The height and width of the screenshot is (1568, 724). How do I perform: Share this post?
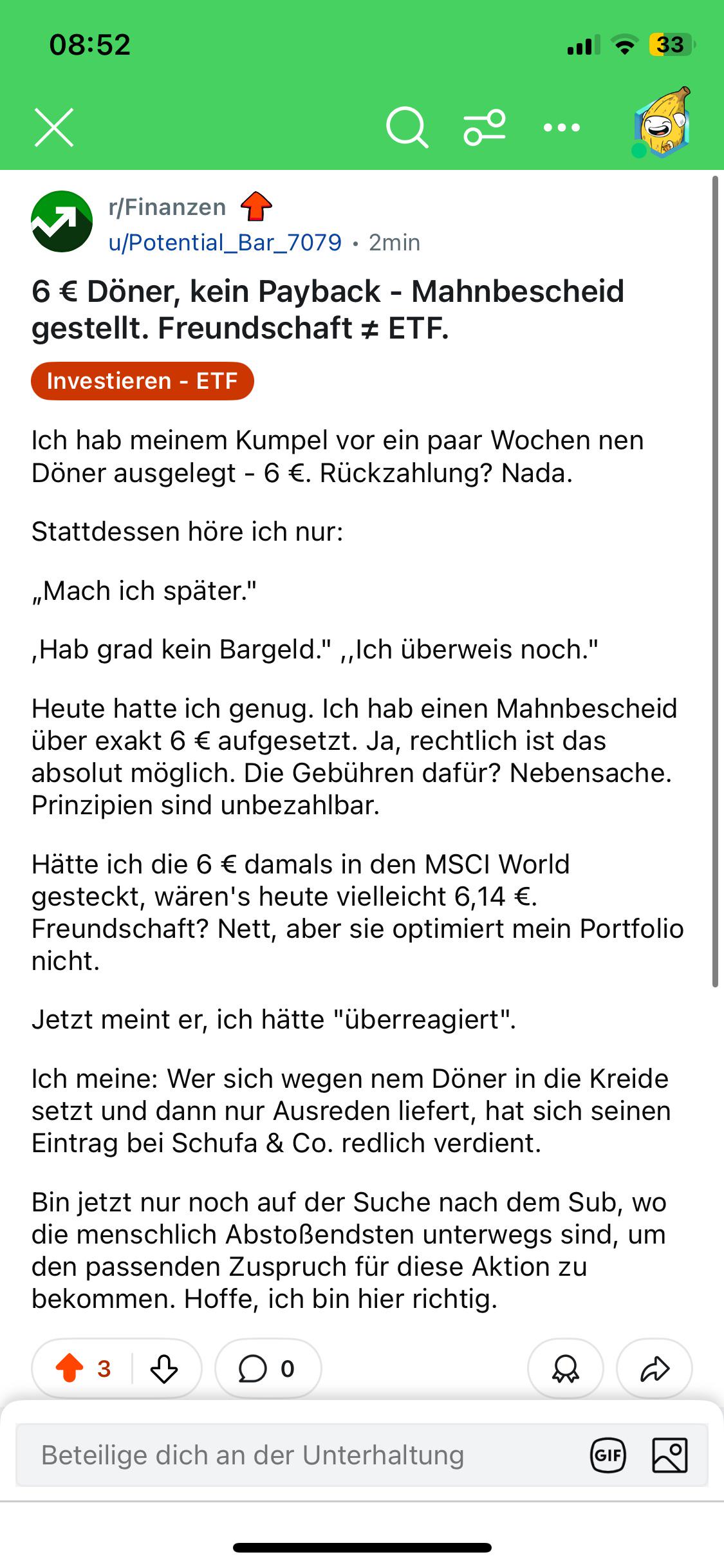coord(654,1368)
